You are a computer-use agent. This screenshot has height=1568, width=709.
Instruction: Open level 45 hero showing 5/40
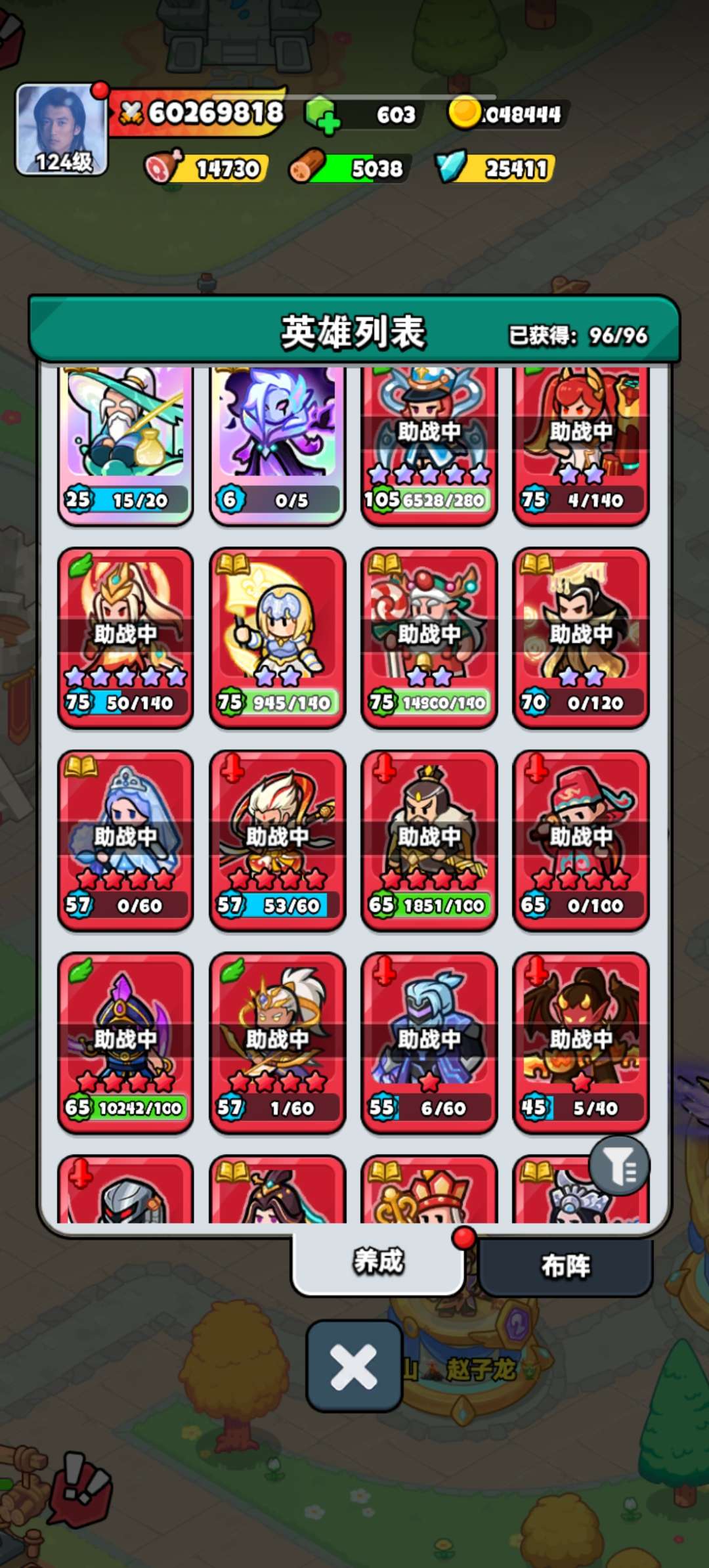tap(581, 1042)
